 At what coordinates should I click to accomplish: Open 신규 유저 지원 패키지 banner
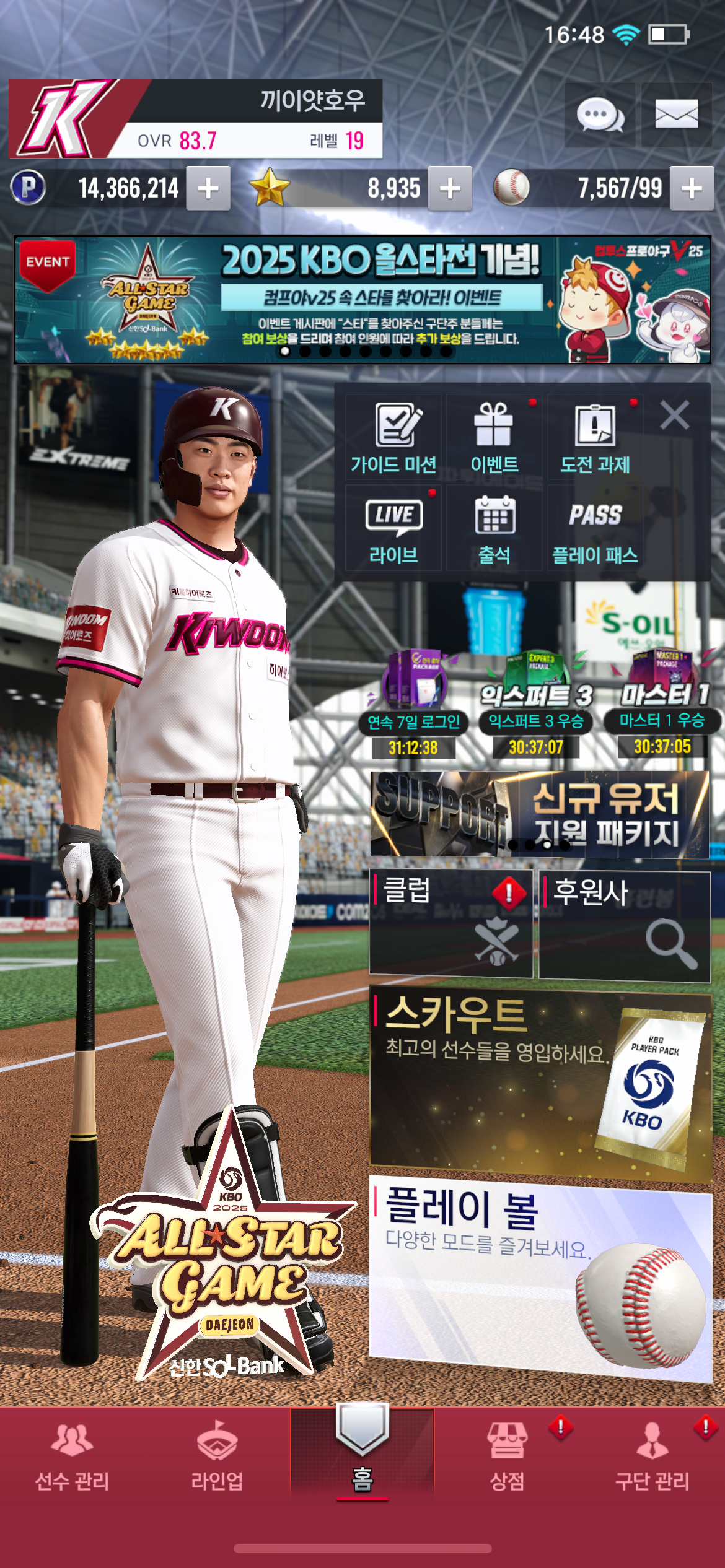pos(540,814)
